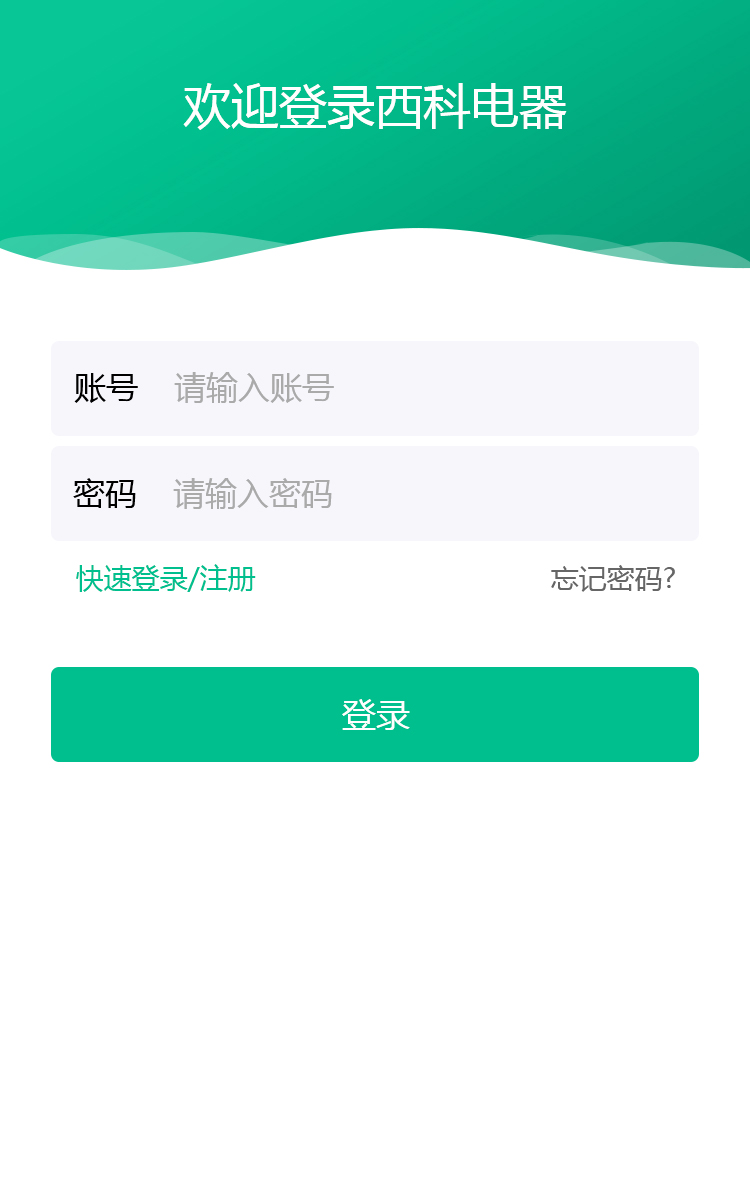750x1180 pixels.
Task: Tap the green login (登录) button
Action: point(375,715)
